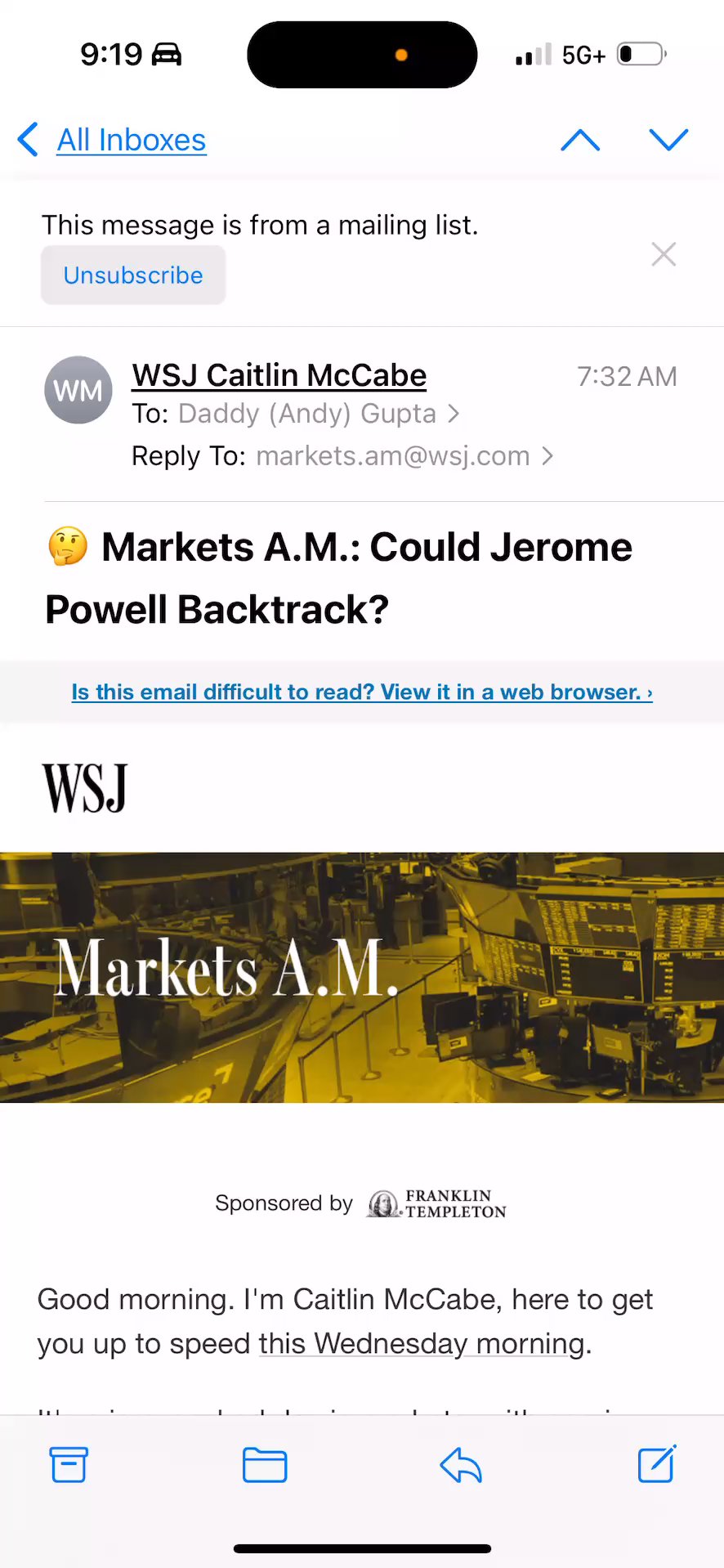This screenshot has width=724, height=1568.
Task: Reply to this email
Action: point(461,1464)
